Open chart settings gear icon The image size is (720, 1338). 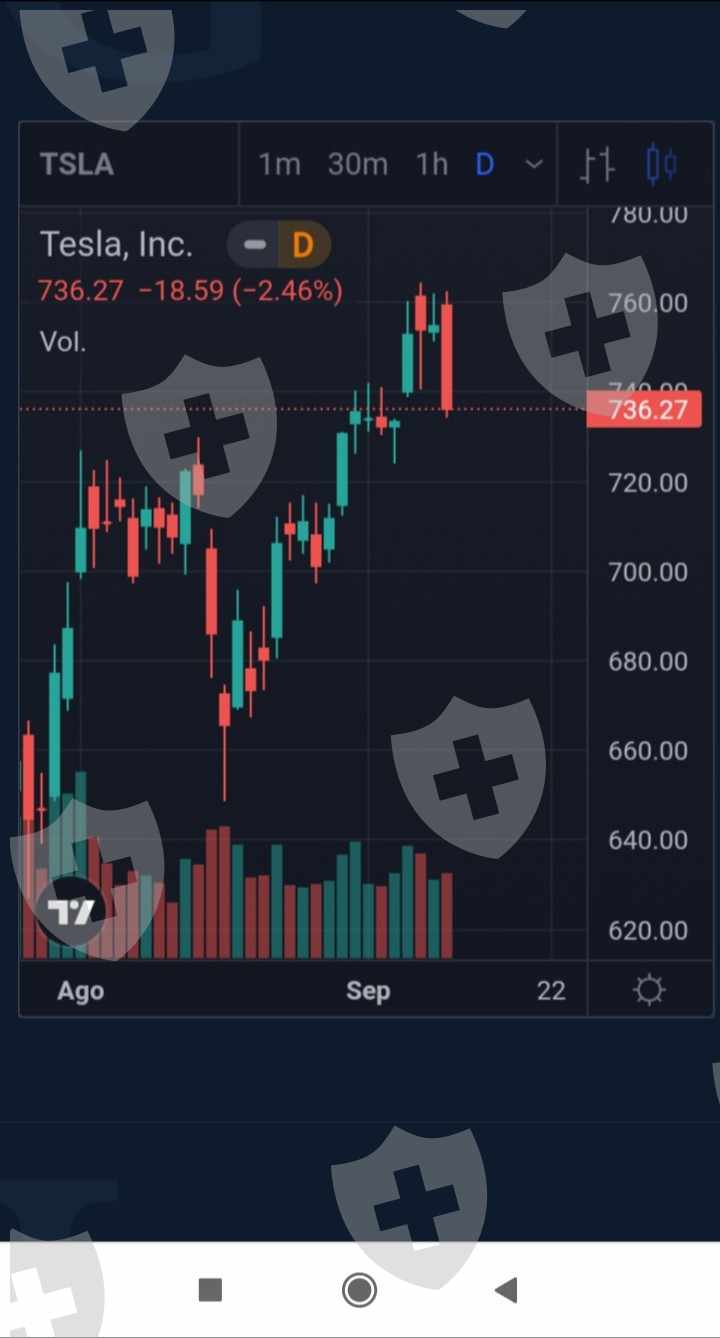pyautogui.click(x=649, y=990)
